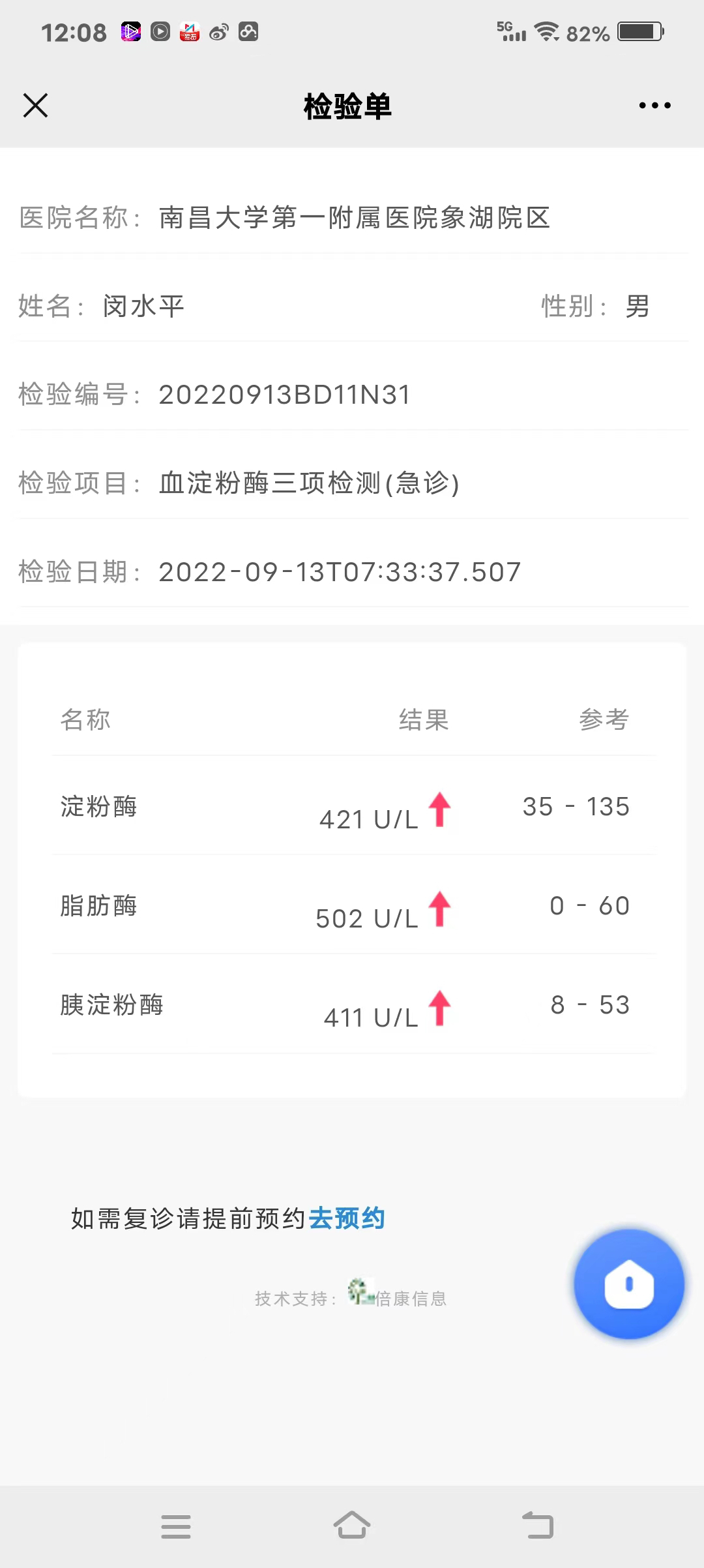Open the three-dot overflow menu
The width and height of the screenshot is (704, 1568).
point(654,105)
